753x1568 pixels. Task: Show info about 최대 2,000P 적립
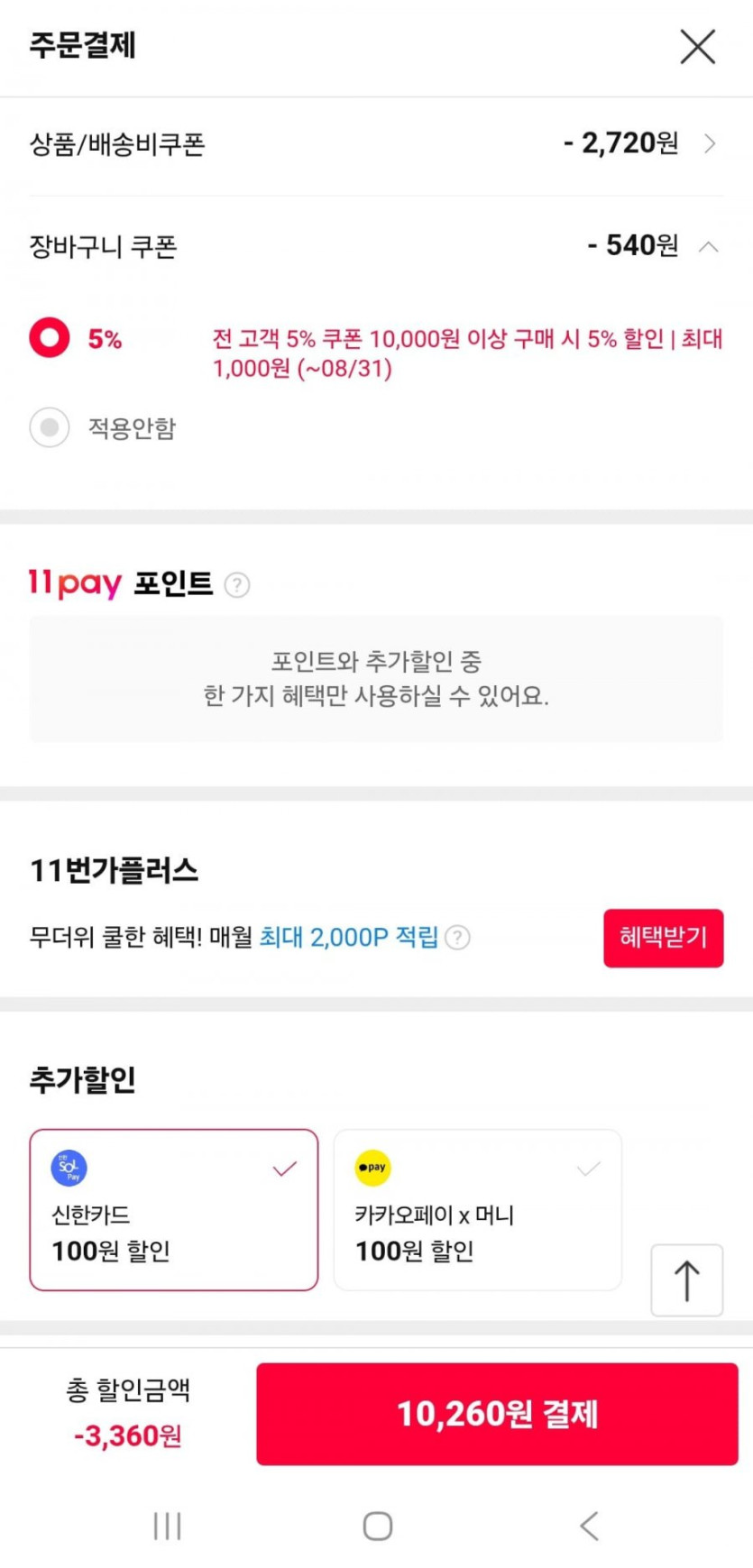[x=458, y=938]
